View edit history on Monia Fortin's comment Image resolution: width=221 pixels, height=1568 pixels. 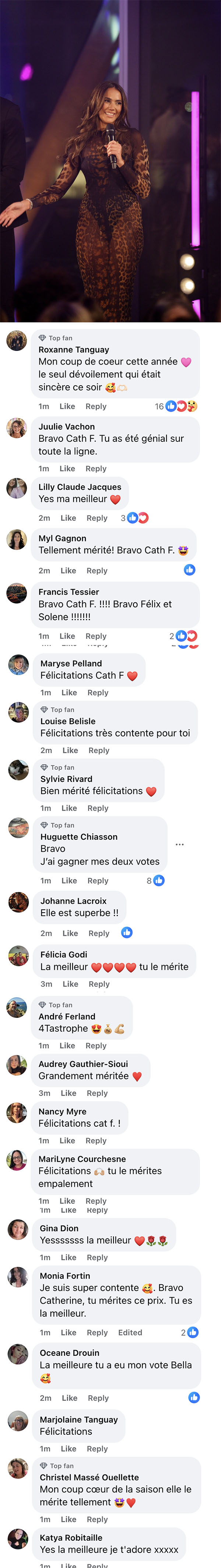point(130,1333)
